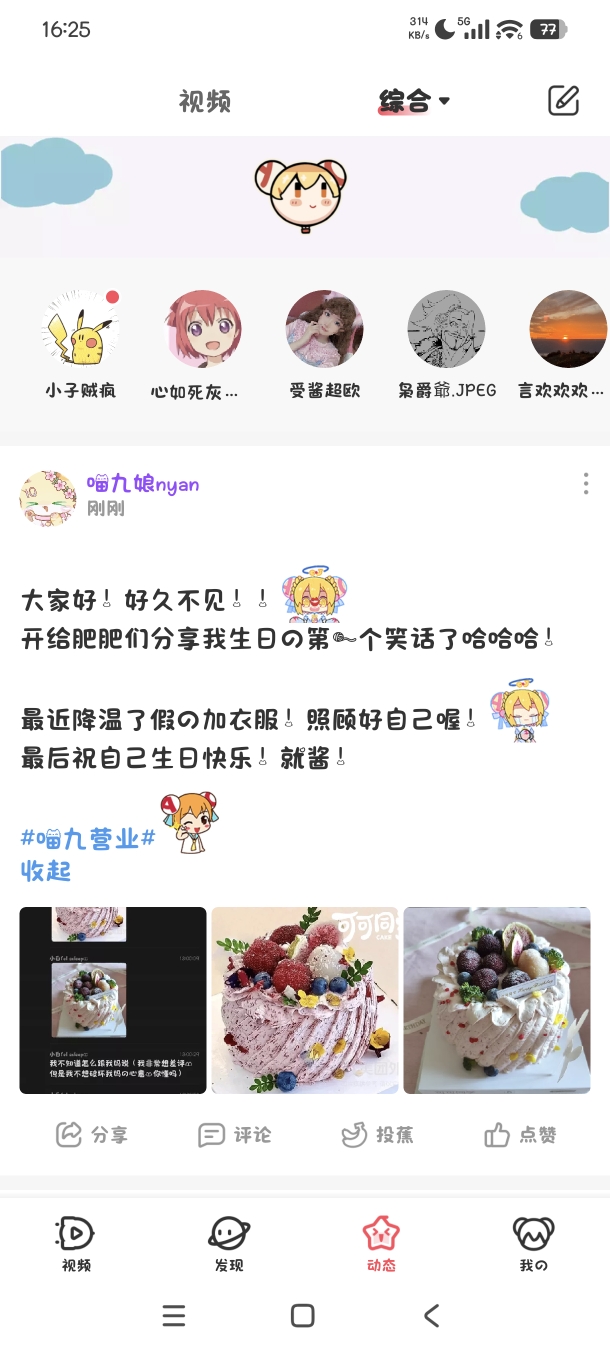View the middle cake photo with strawberries
Image resolution: width=610 pixels, height=1356 pixels.
tap(304, 1000)
